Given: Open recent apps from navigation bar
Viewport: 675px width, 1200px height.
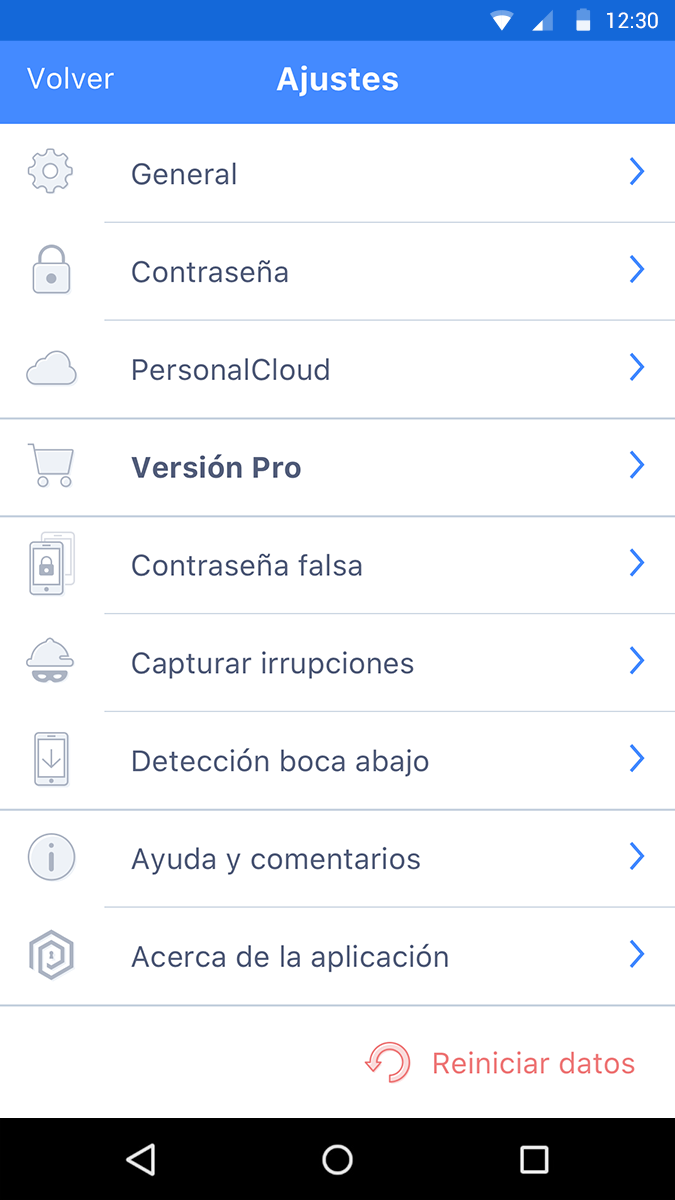Looking at the screenshot, I should coord(535,1159).
